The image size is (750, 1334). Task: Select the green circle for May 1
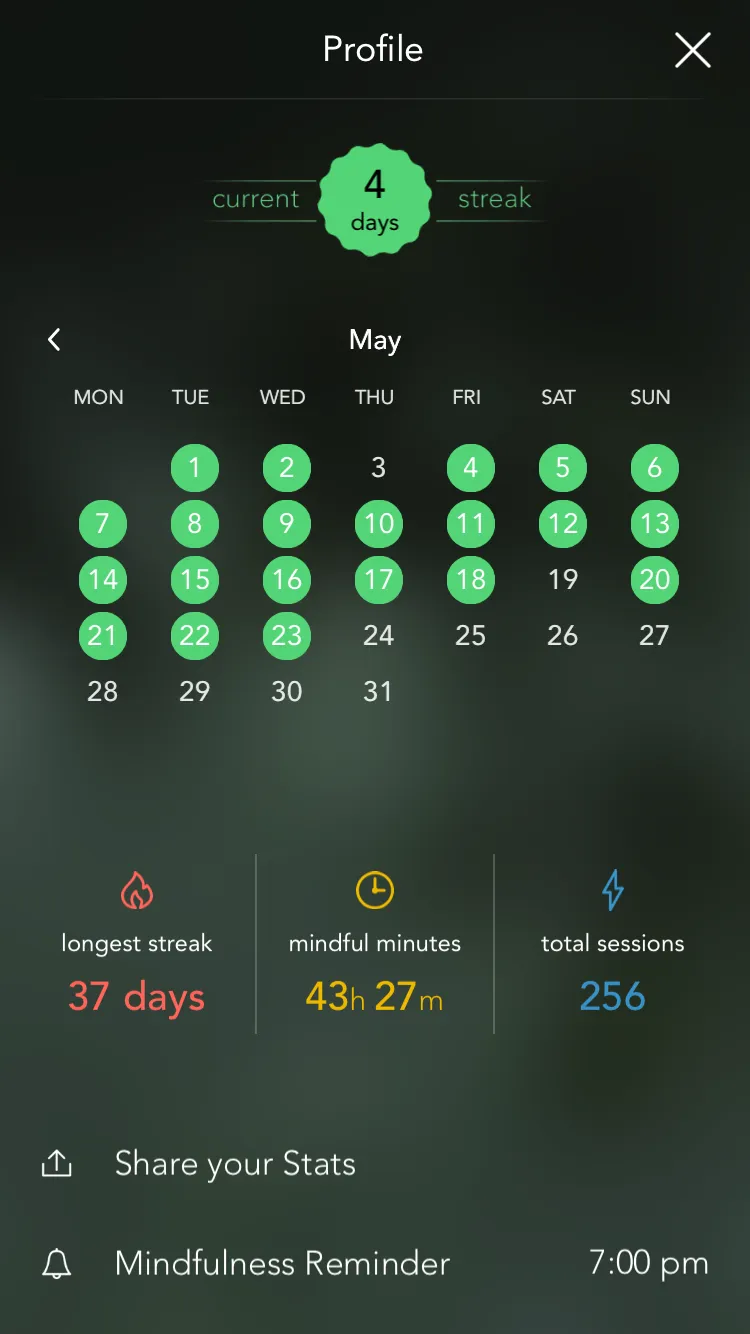194,467
